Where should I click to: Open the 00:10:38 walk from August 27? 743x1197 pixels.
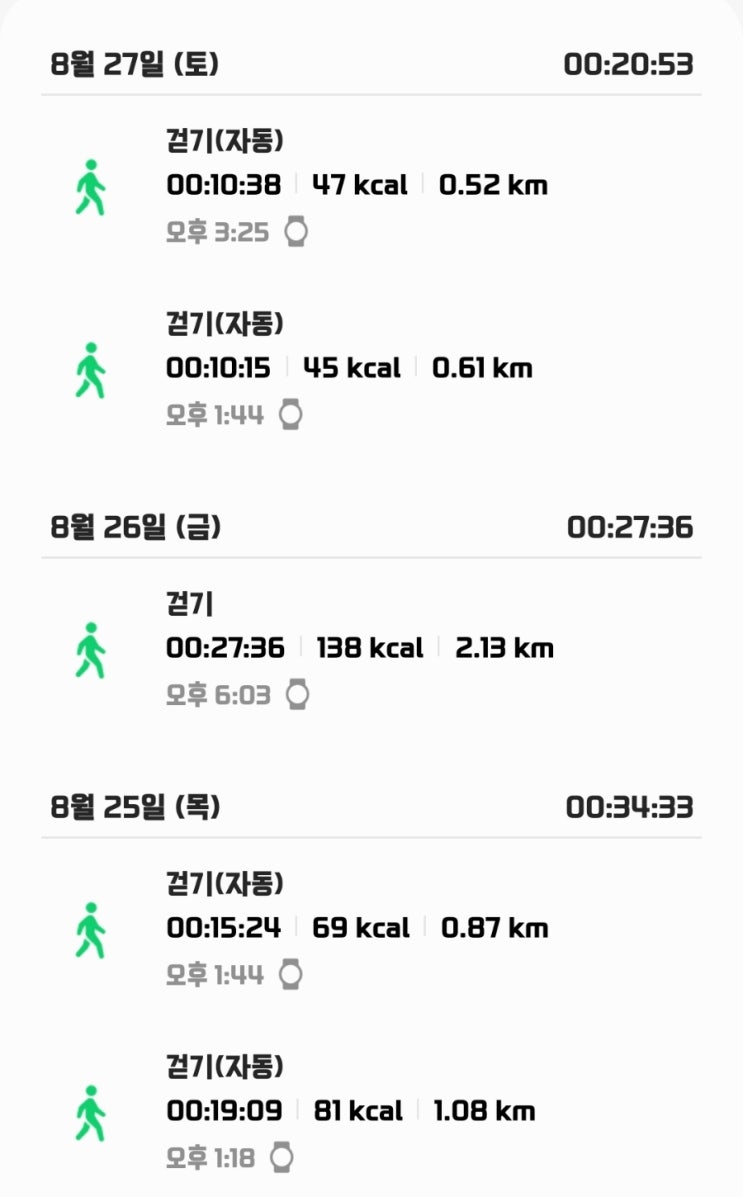(357, 186)
